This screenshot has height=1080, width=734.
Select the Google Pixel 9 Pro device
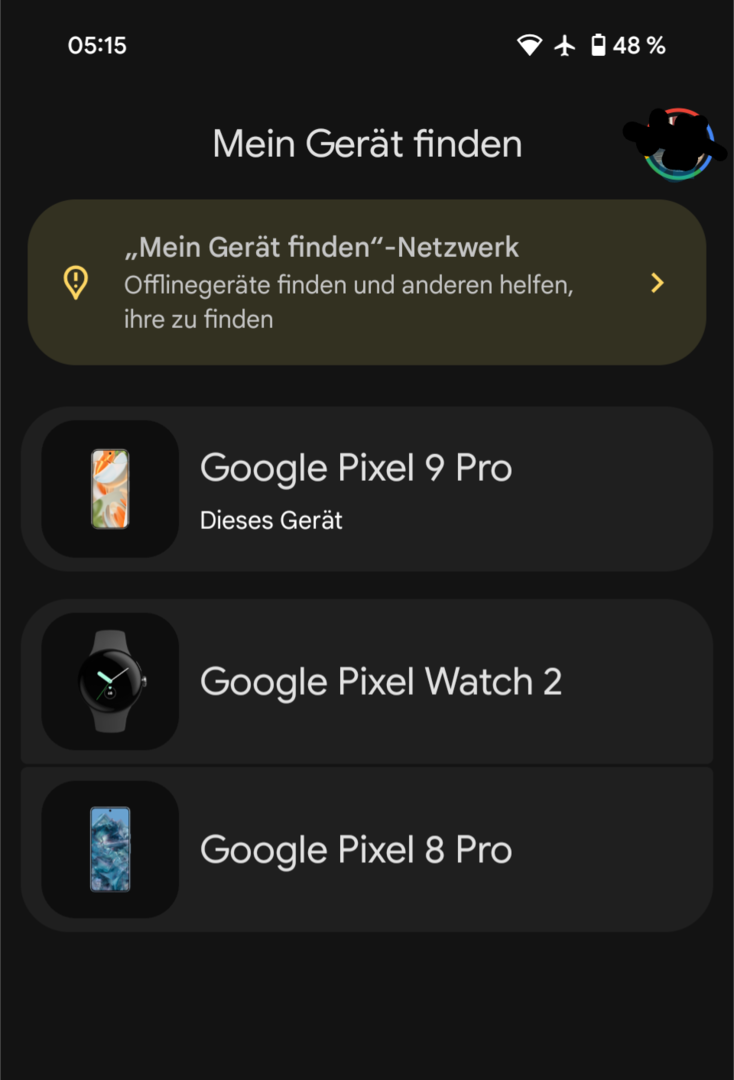366,489
